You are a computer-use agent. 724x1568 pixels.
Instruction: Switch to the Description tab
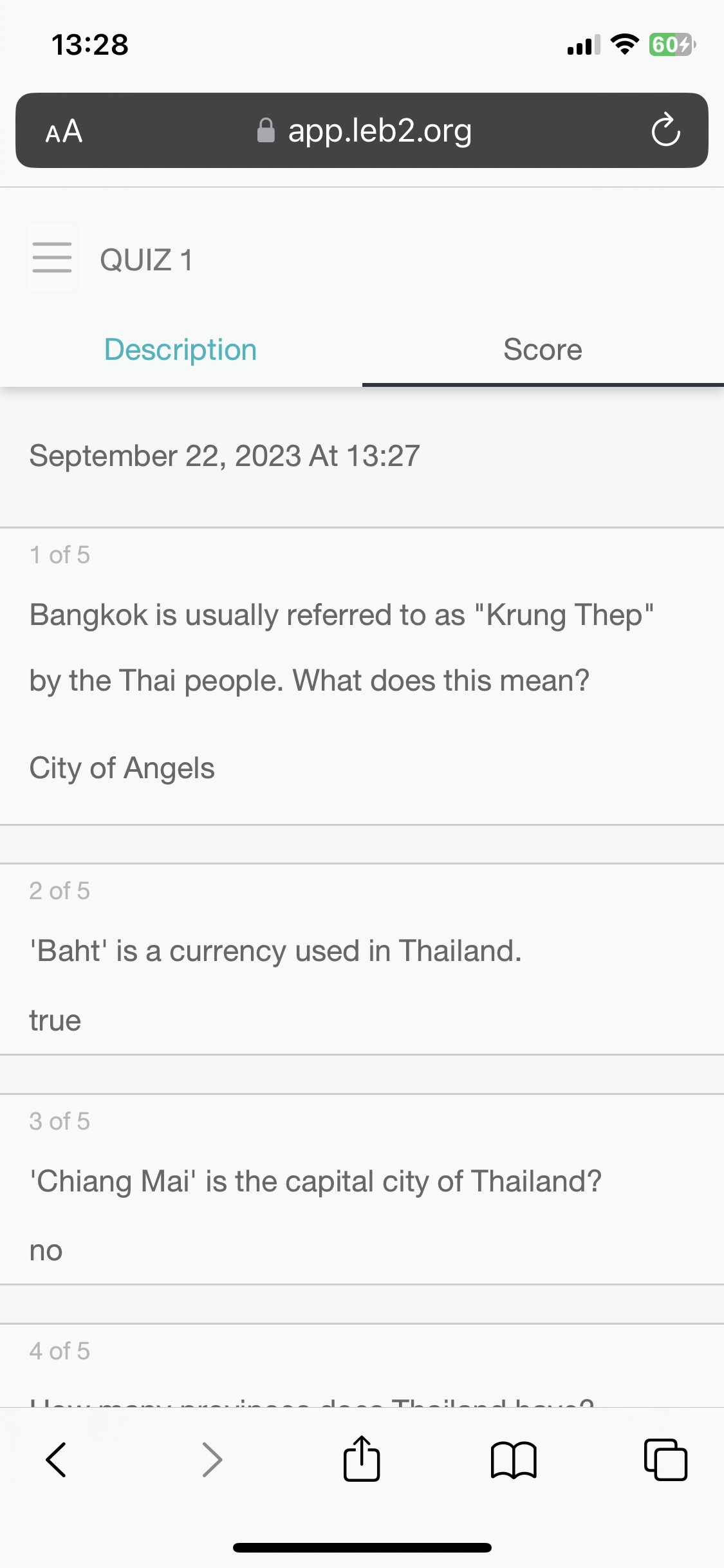180,349
